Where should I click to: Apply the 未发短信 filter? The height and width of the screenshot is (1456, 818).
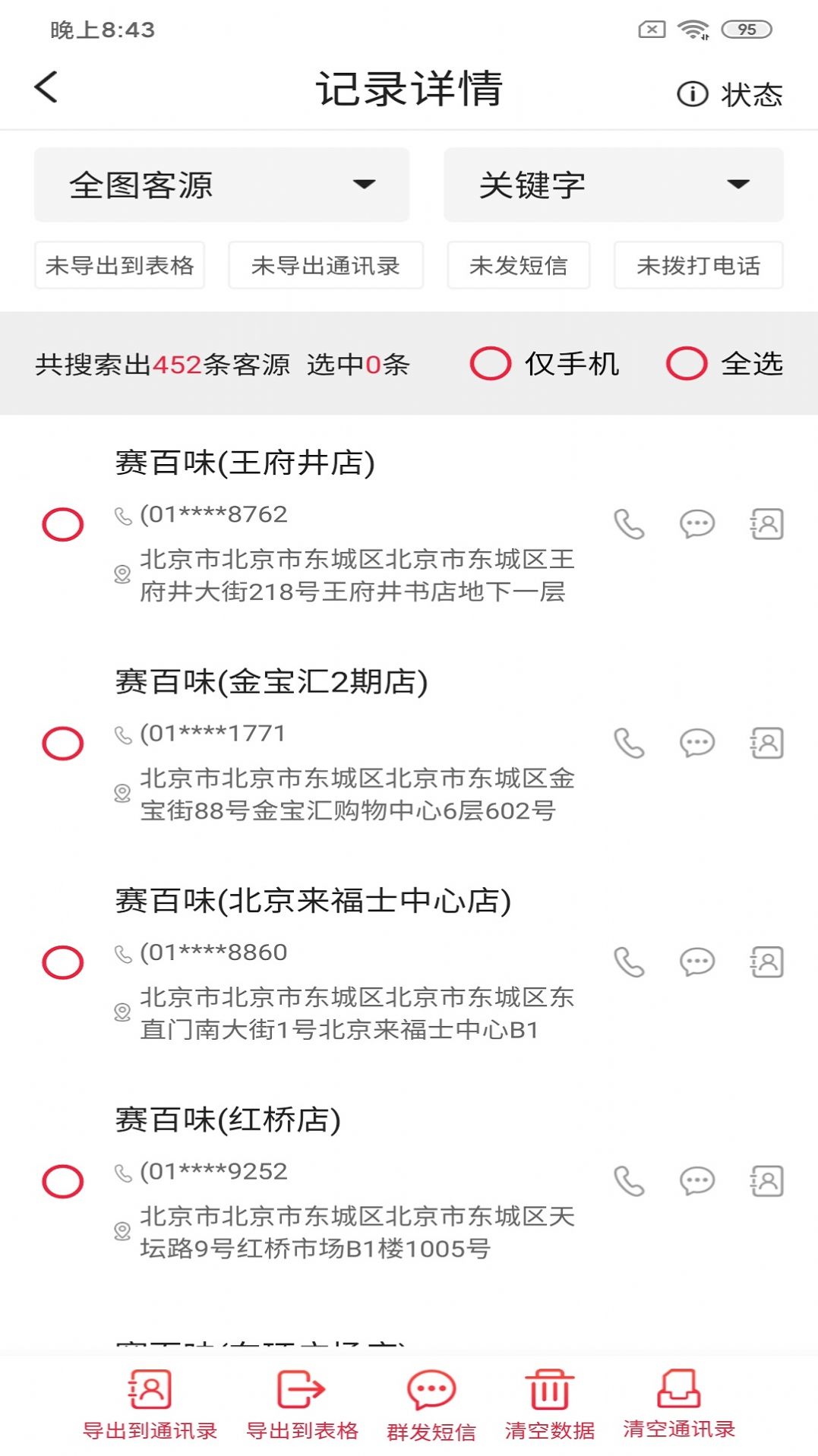518,266
